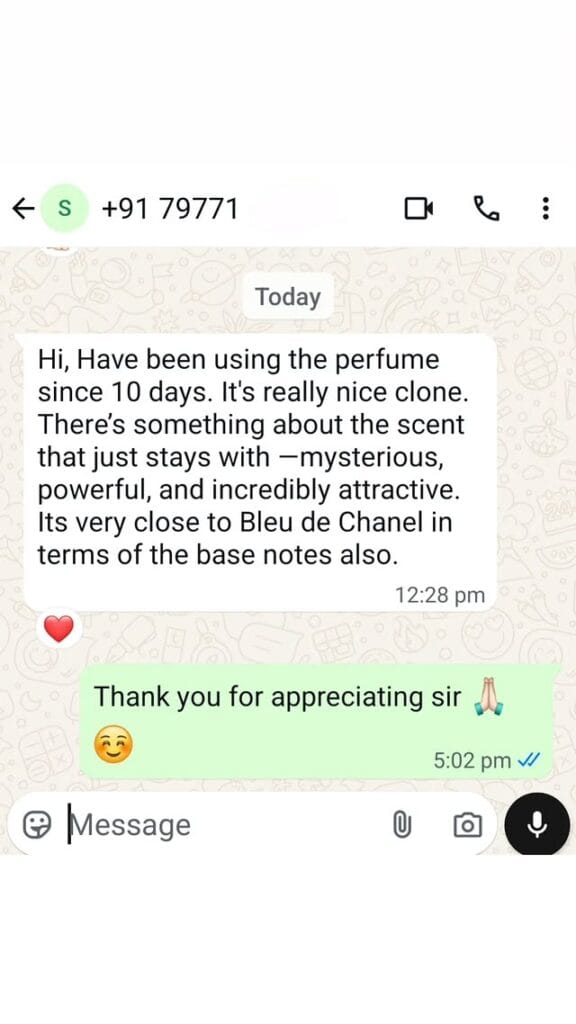This screenshot has height=1024, width=576.
Task: View the heart reaction on the message
Action: [x=59, y=630]
